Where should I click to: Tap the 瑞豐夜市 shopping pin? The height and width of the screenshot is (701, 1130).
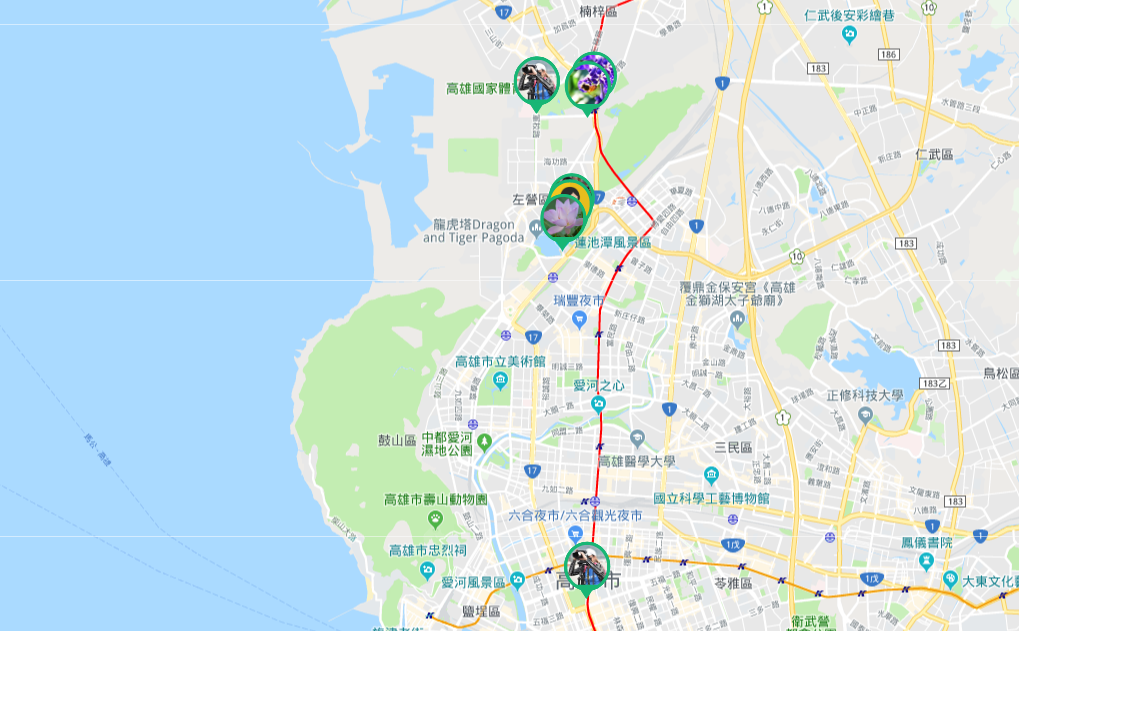[x=579, y=319]
